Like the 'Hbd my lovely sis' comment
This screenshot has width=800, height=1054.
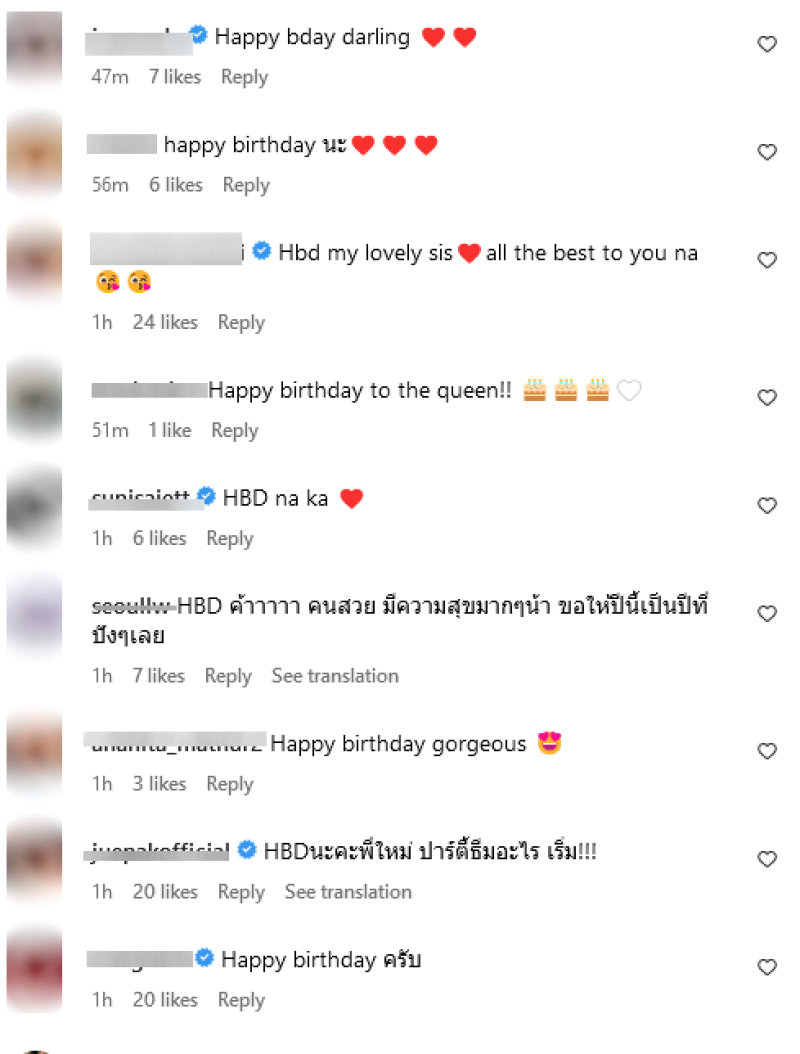[x=767, y=260]
